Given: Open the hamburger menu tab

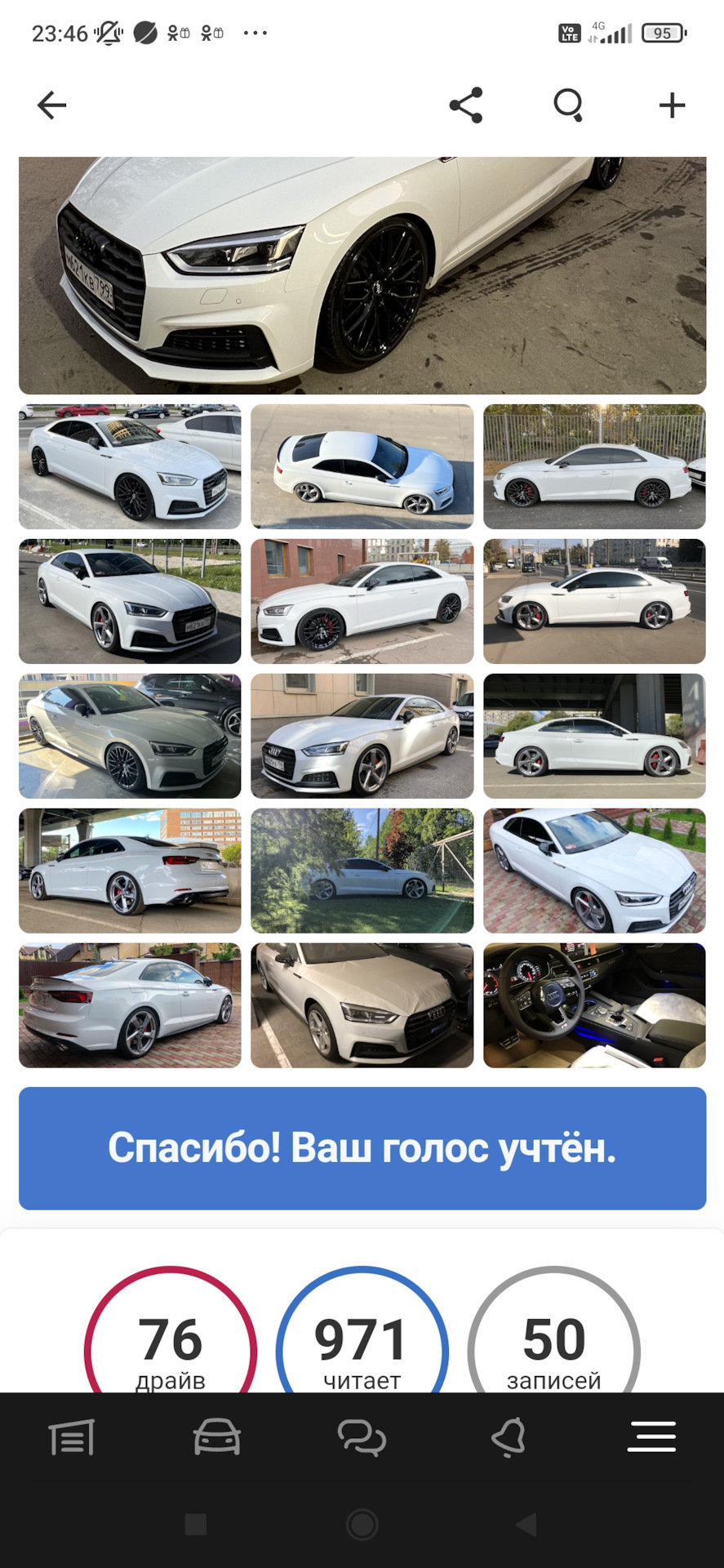Looking at the screenshot, I should tap(651, 1437).
